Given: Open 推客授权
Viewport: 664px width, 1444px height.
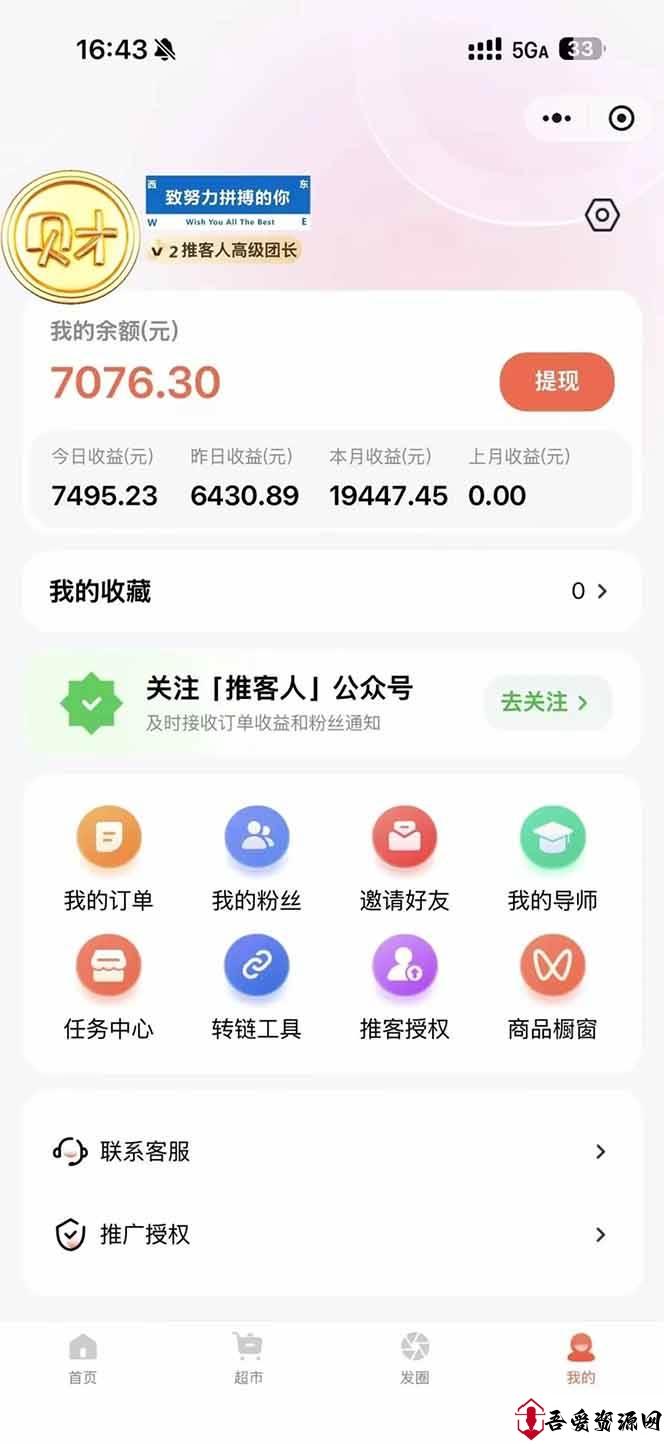Looking at the screenshot, I should click(x=404, y=987).
